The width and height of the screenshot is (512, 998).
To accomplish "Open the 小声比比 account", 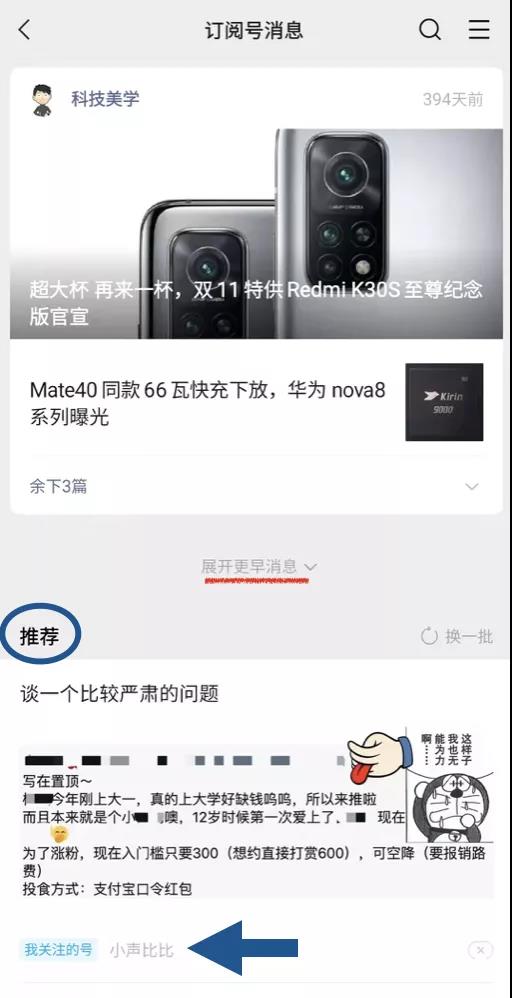I will (141, 950).
